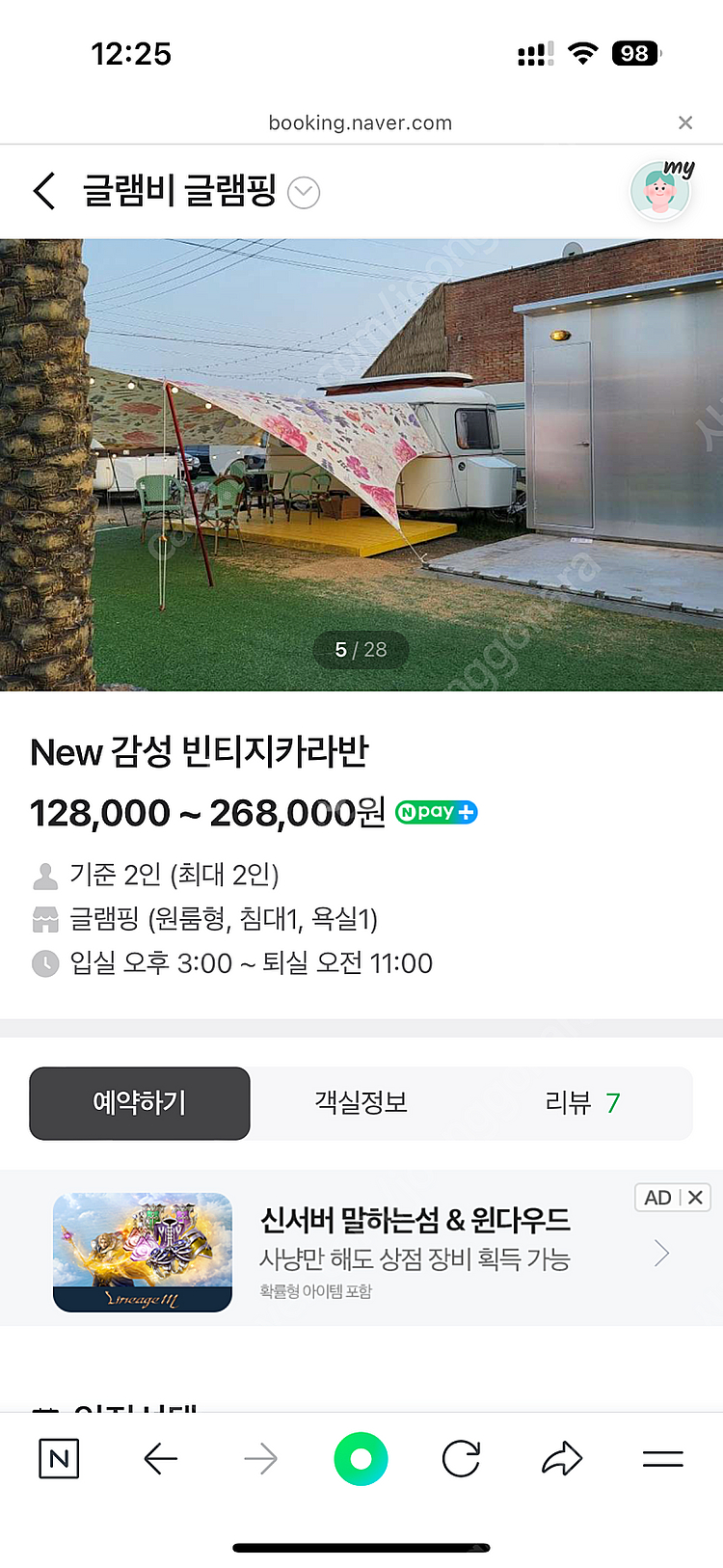Close the booking.naver.com web view
Screen dimensions: 723x1568
coord(685,122)
